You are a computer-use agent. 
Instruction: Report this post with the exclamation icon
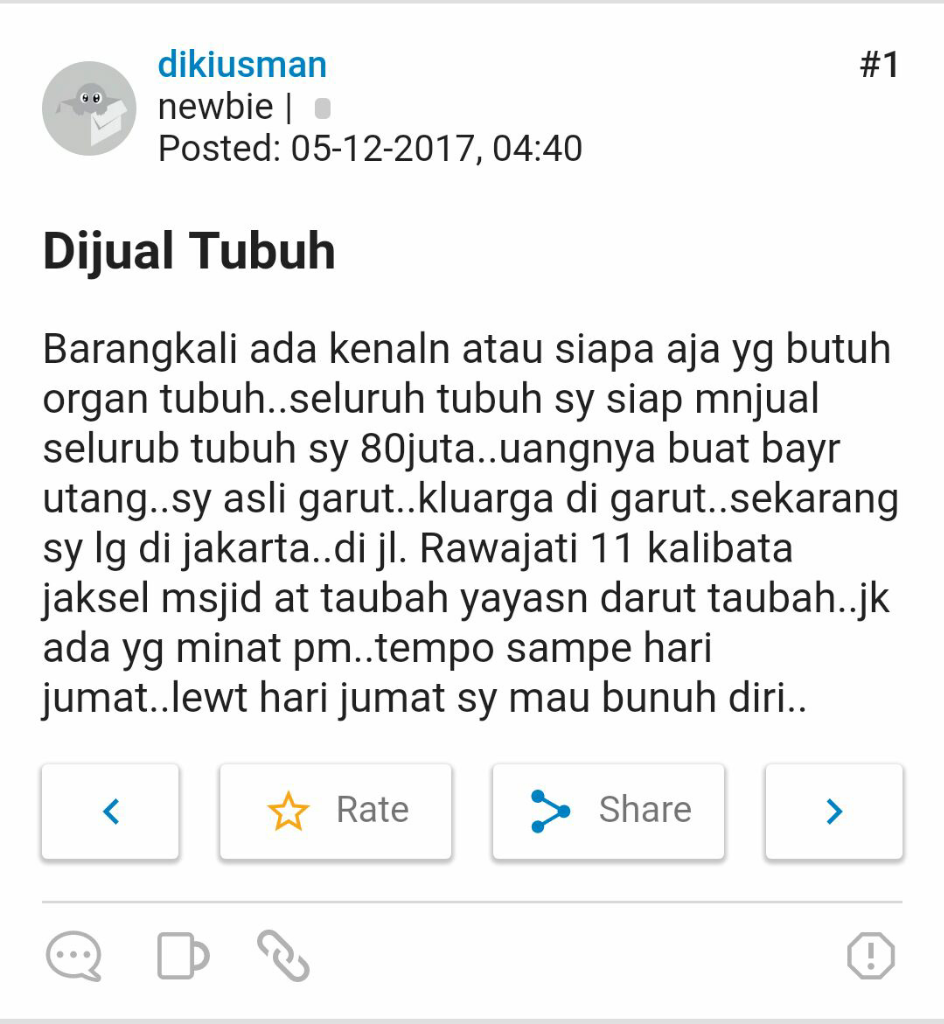click(870, 956)
